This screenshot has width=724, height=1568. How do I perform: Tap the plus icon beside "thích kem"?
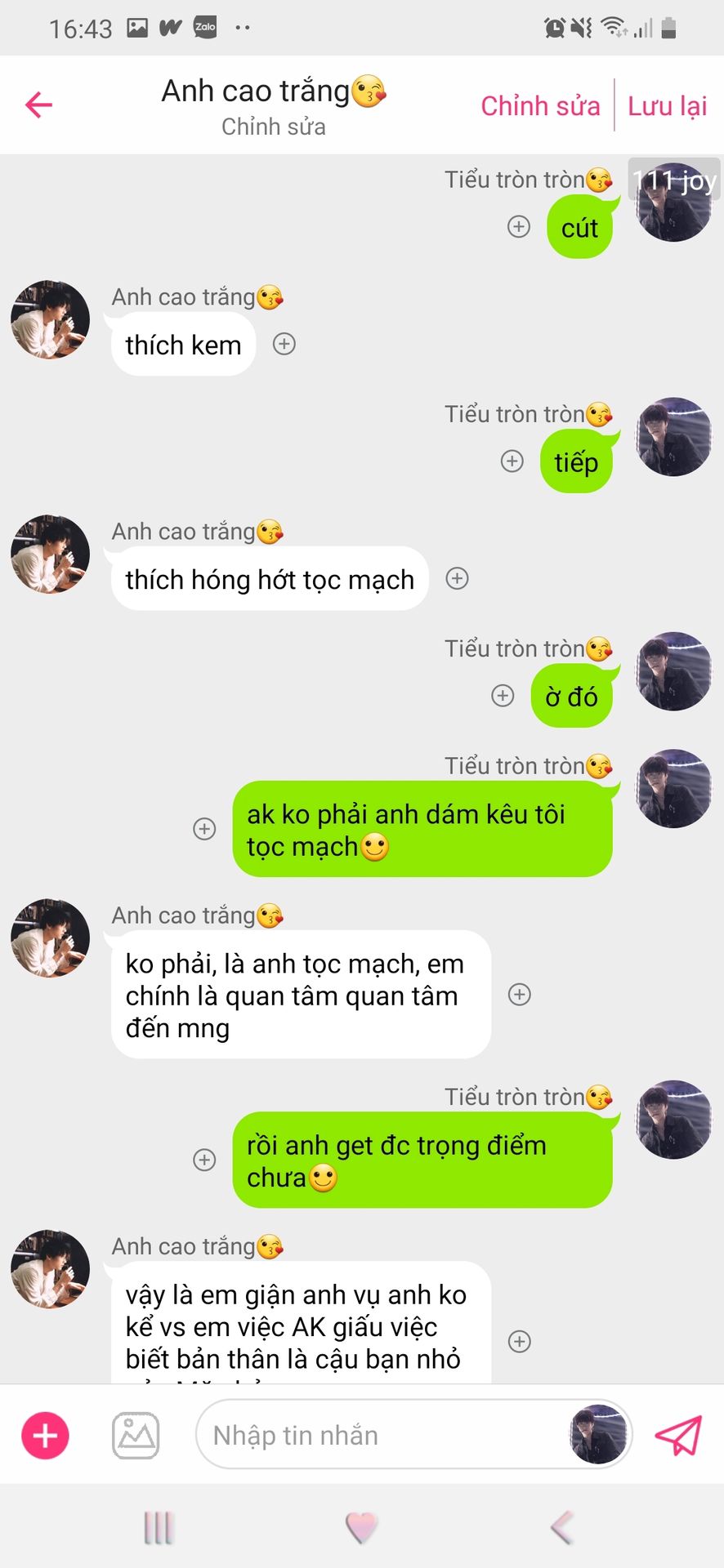coord(284,344)
